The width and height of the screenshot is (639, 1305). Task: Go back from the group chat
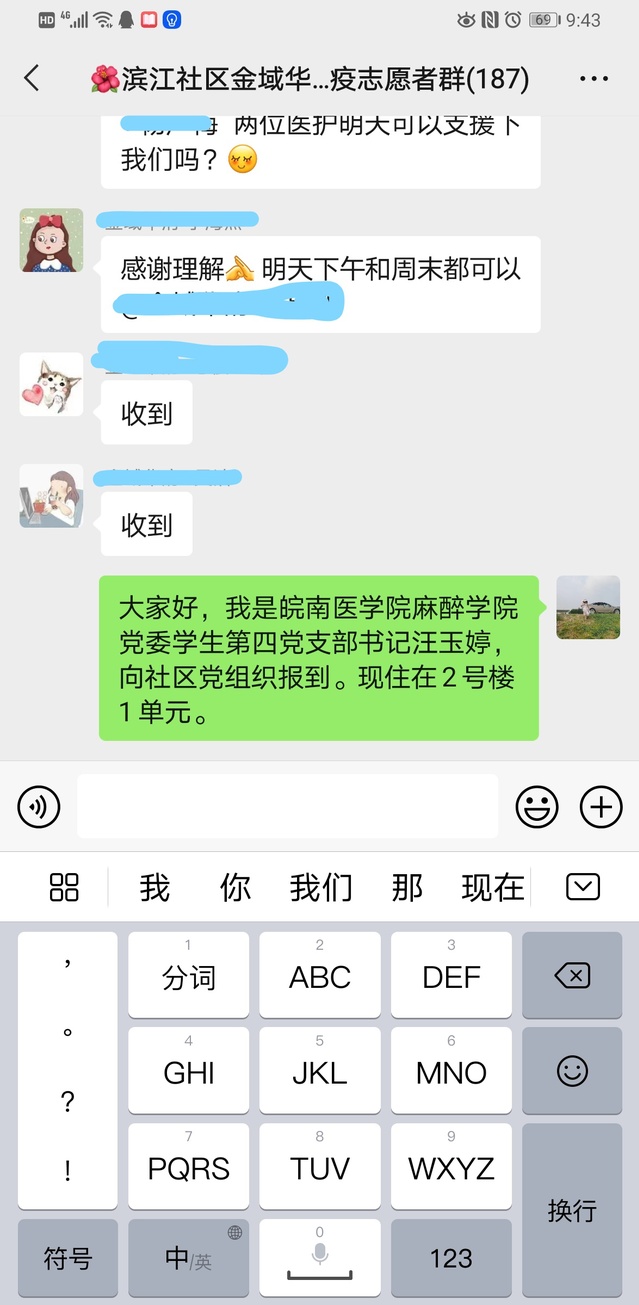point(32,78)
